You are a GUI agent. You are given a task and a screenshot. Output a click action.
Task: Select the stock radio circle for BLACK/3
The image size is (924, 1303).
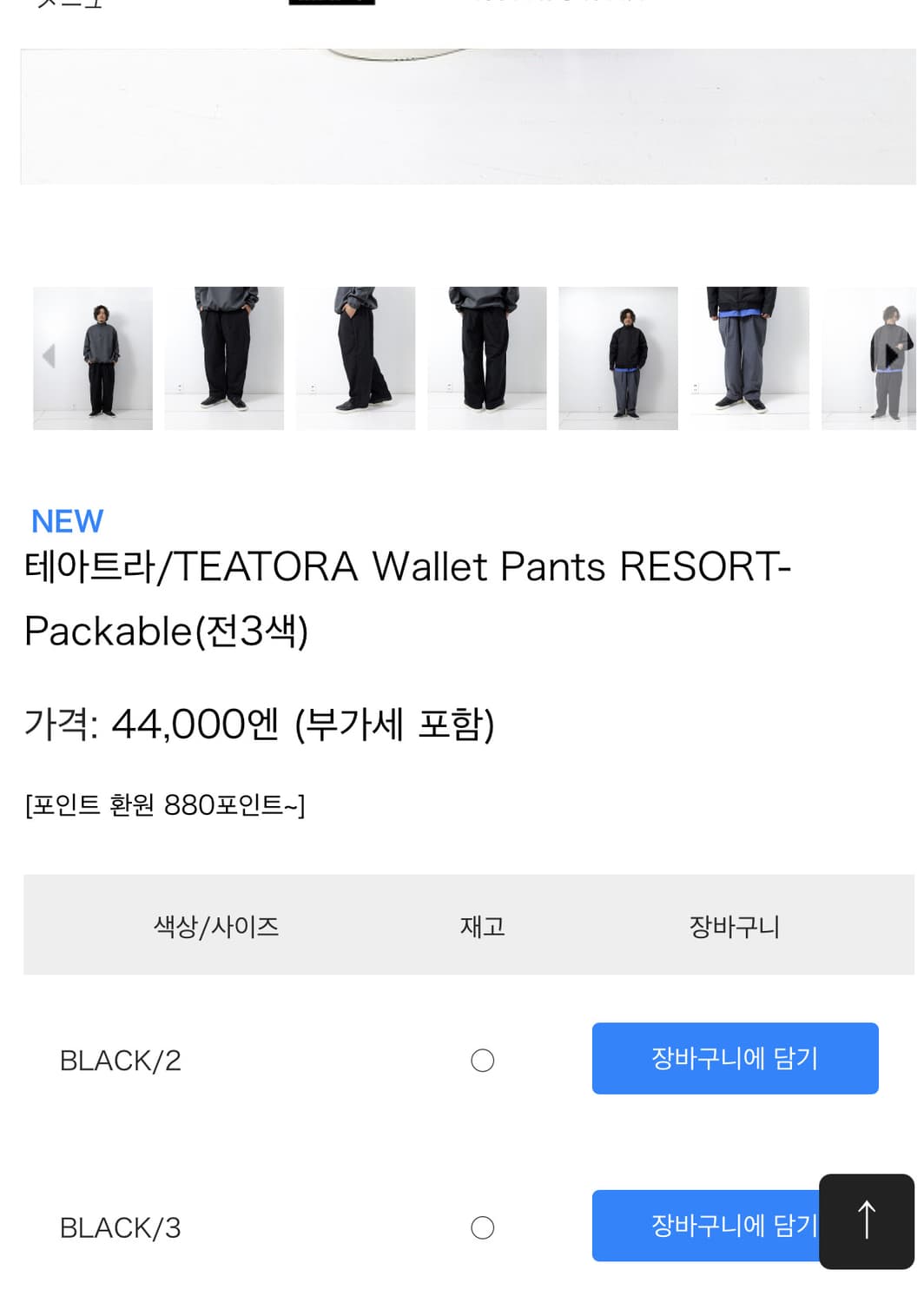(x=483, y=1227)
